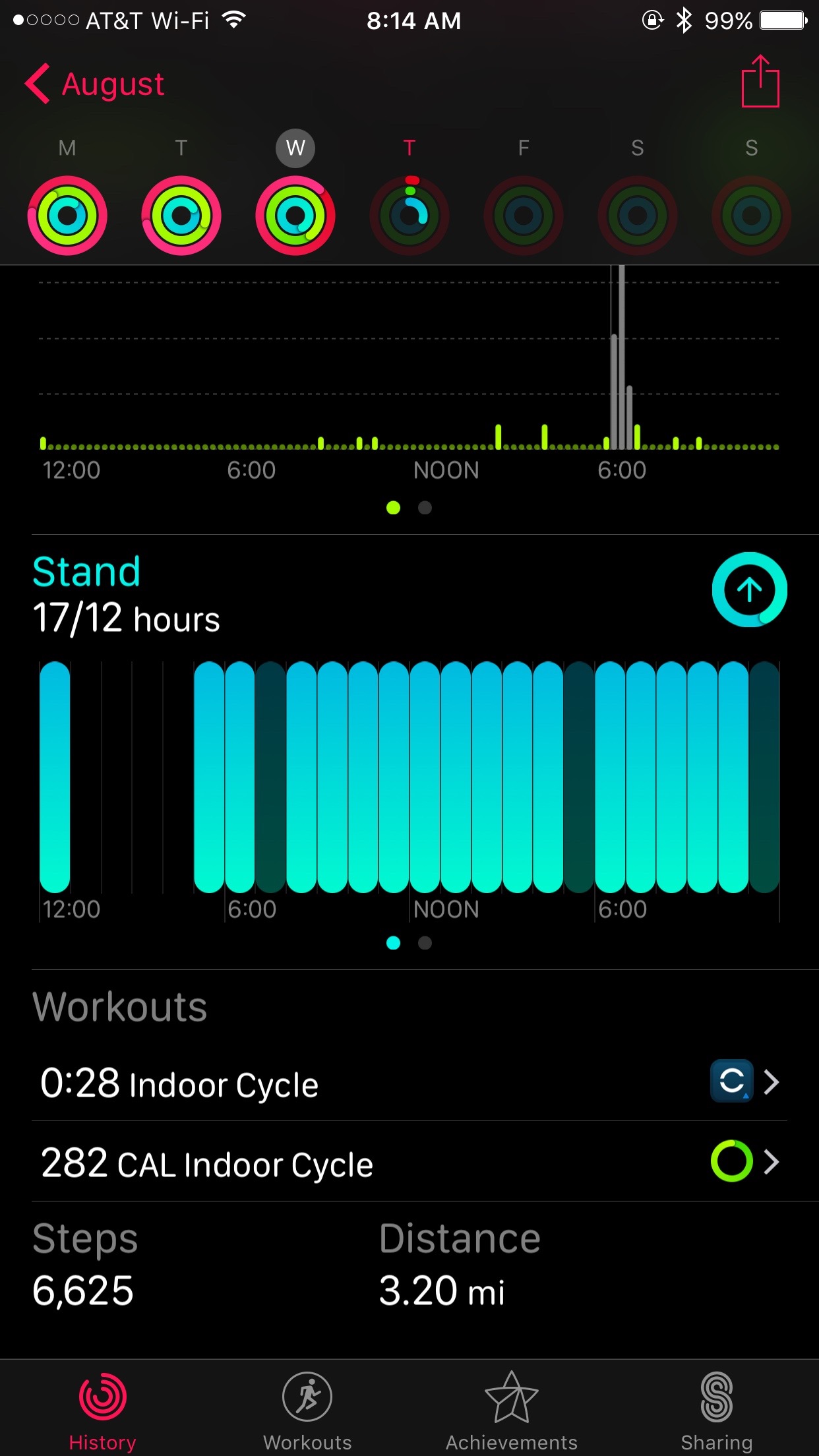This screenshot has height=1456, width=819.
Task: Select Monday's activity rings
Action: point(67,215)
